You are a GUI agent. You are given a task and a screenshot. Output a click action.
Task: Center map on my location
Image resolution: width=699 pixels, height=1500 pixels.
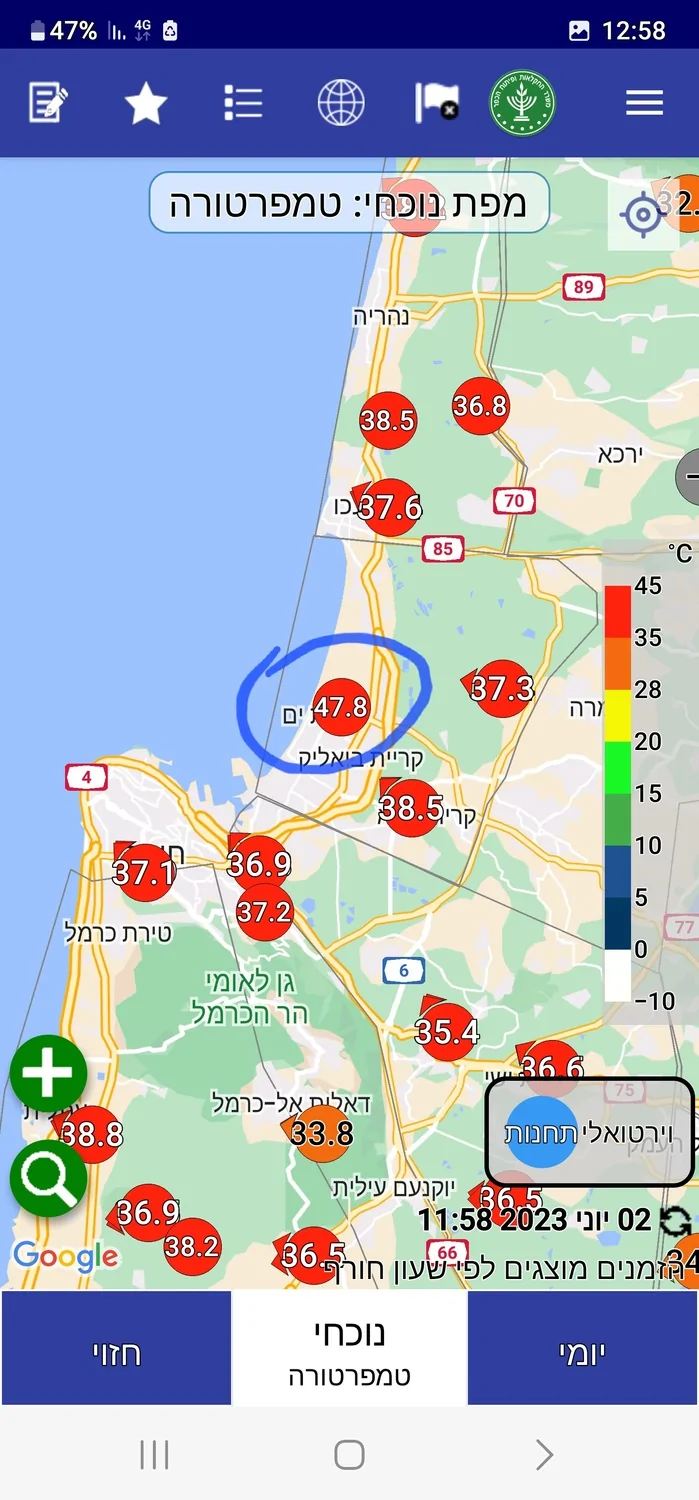point(642,214)
